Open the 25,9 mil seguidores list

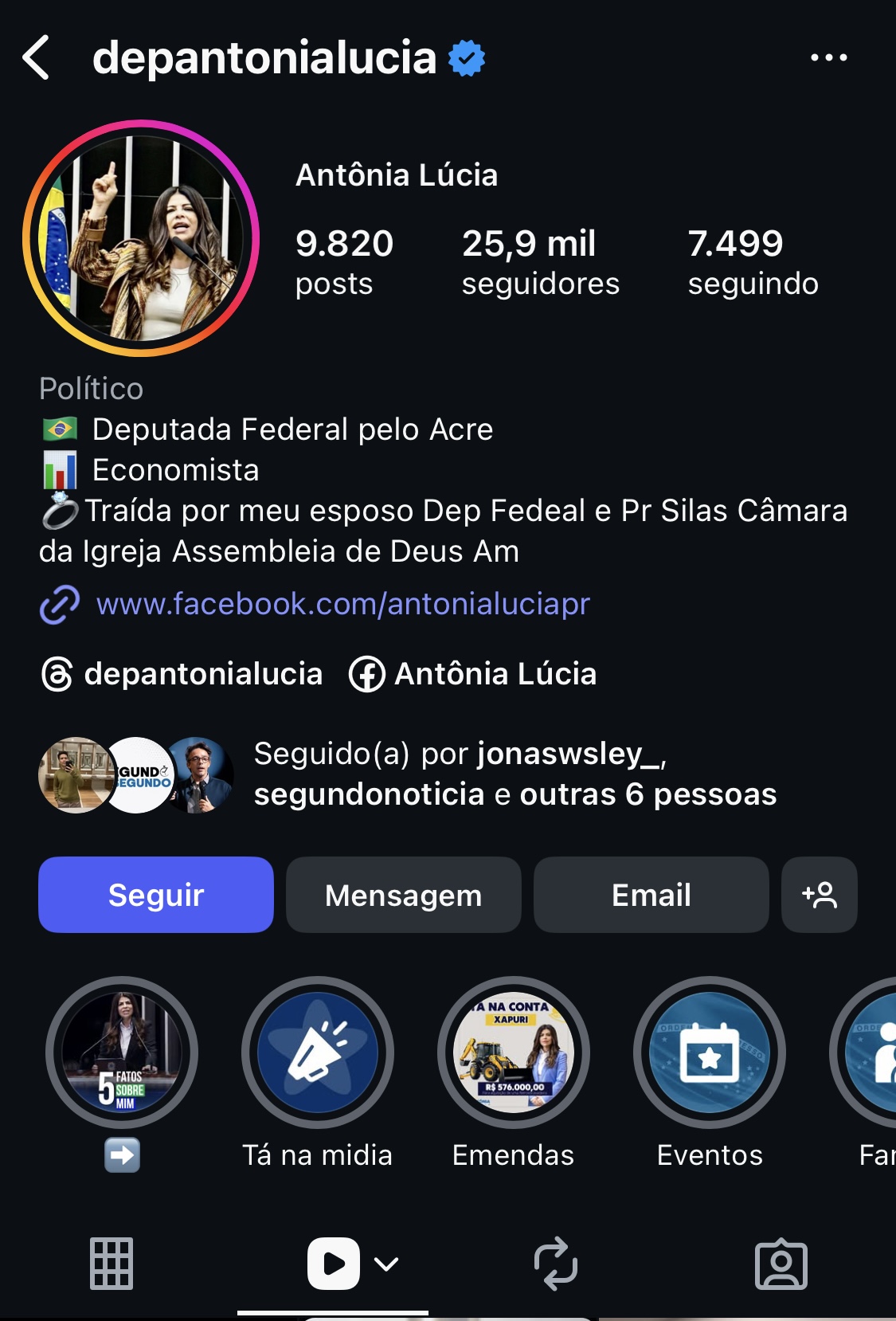[540, 262]
